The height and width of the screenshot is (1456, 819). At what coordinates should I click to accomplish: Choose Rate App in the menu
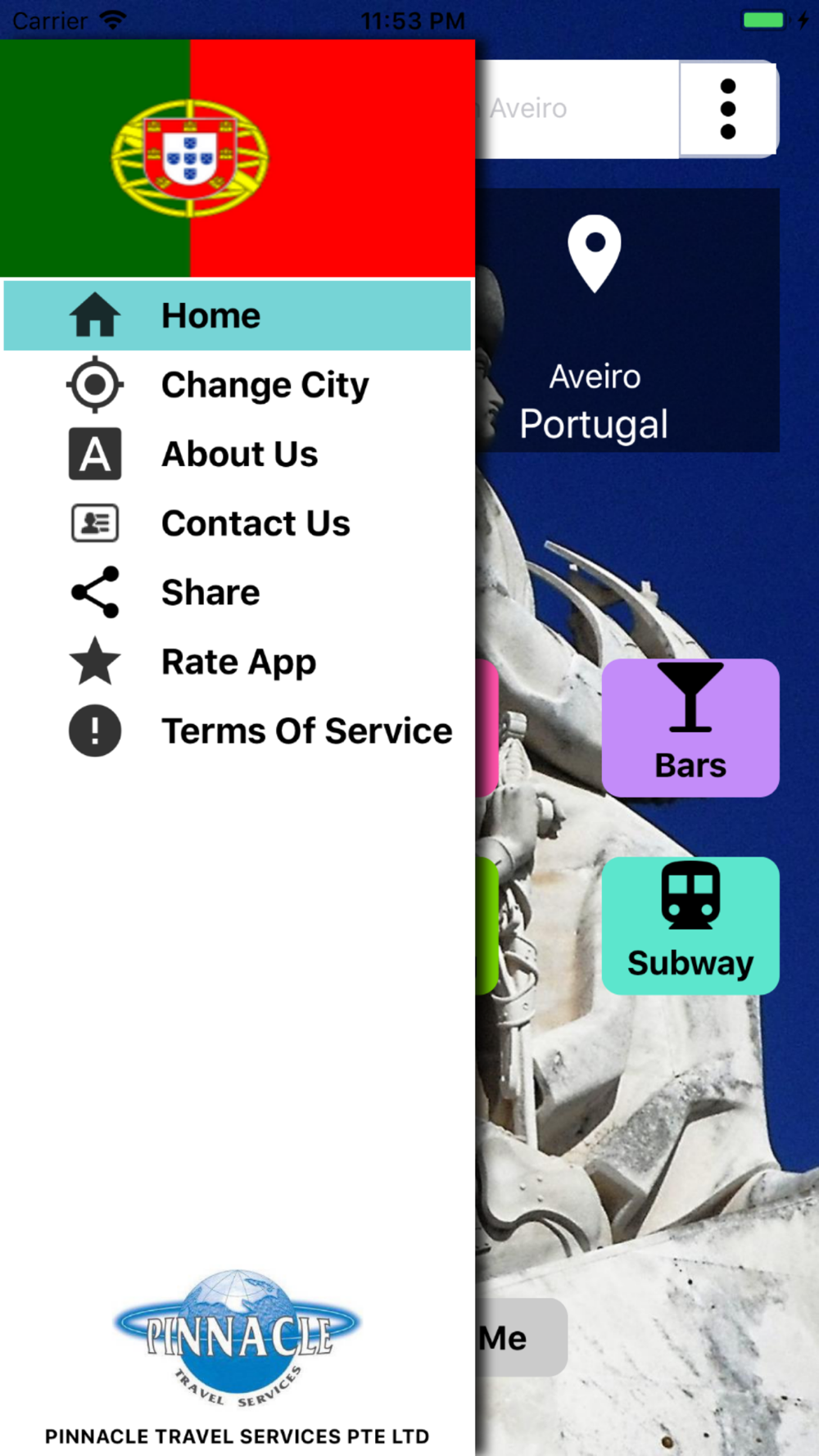click(238, 662)
